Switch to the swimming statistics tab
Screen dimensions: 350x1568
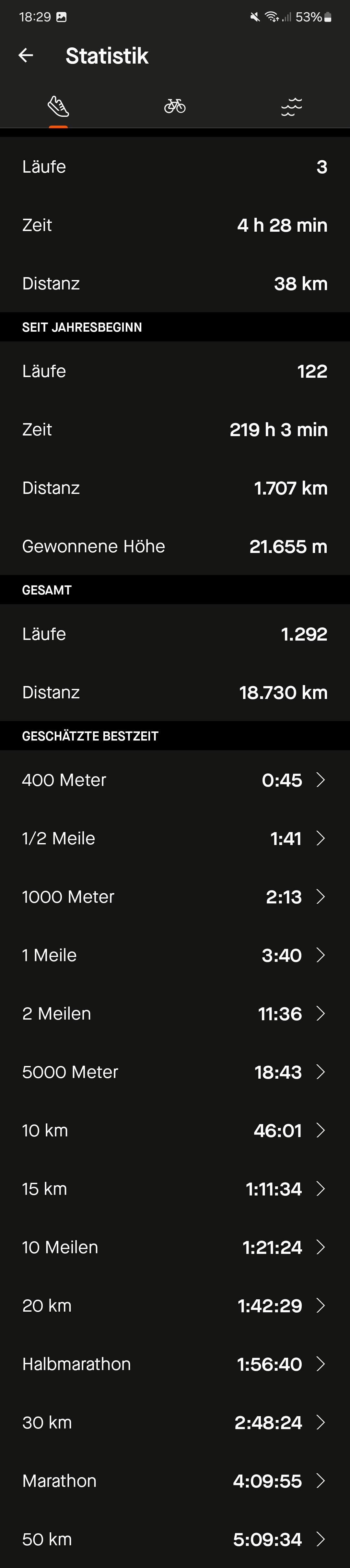[x=292, y=106]
